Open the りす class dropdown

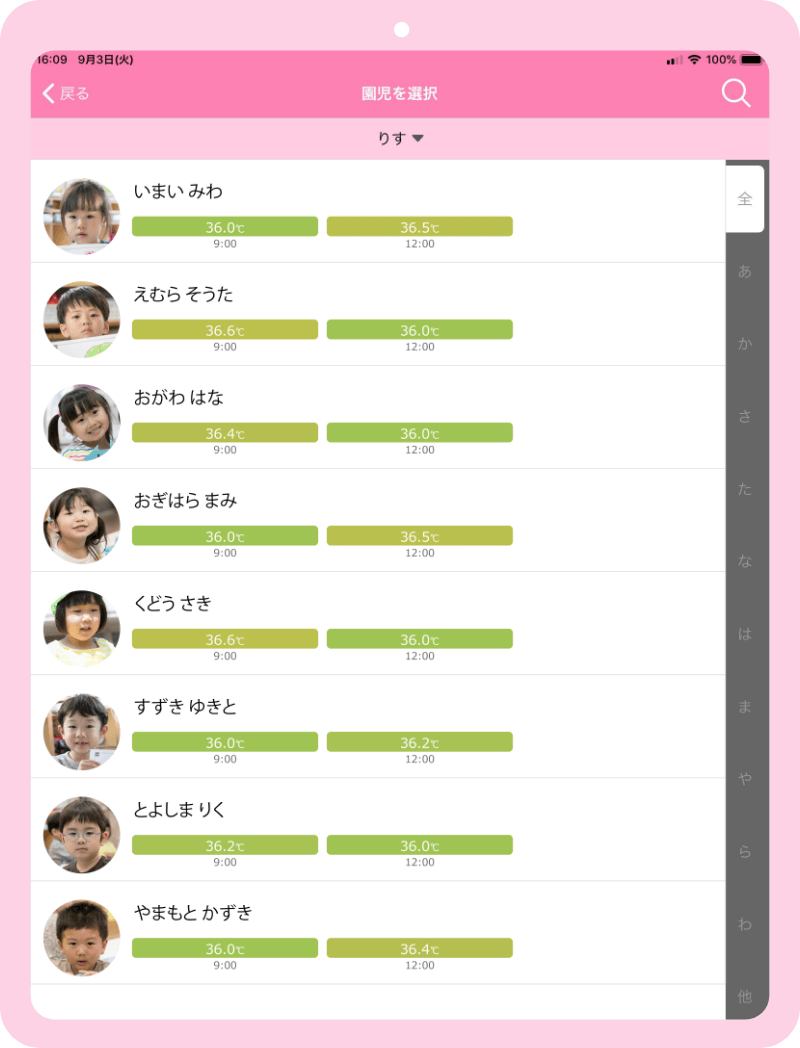[400, 139]
